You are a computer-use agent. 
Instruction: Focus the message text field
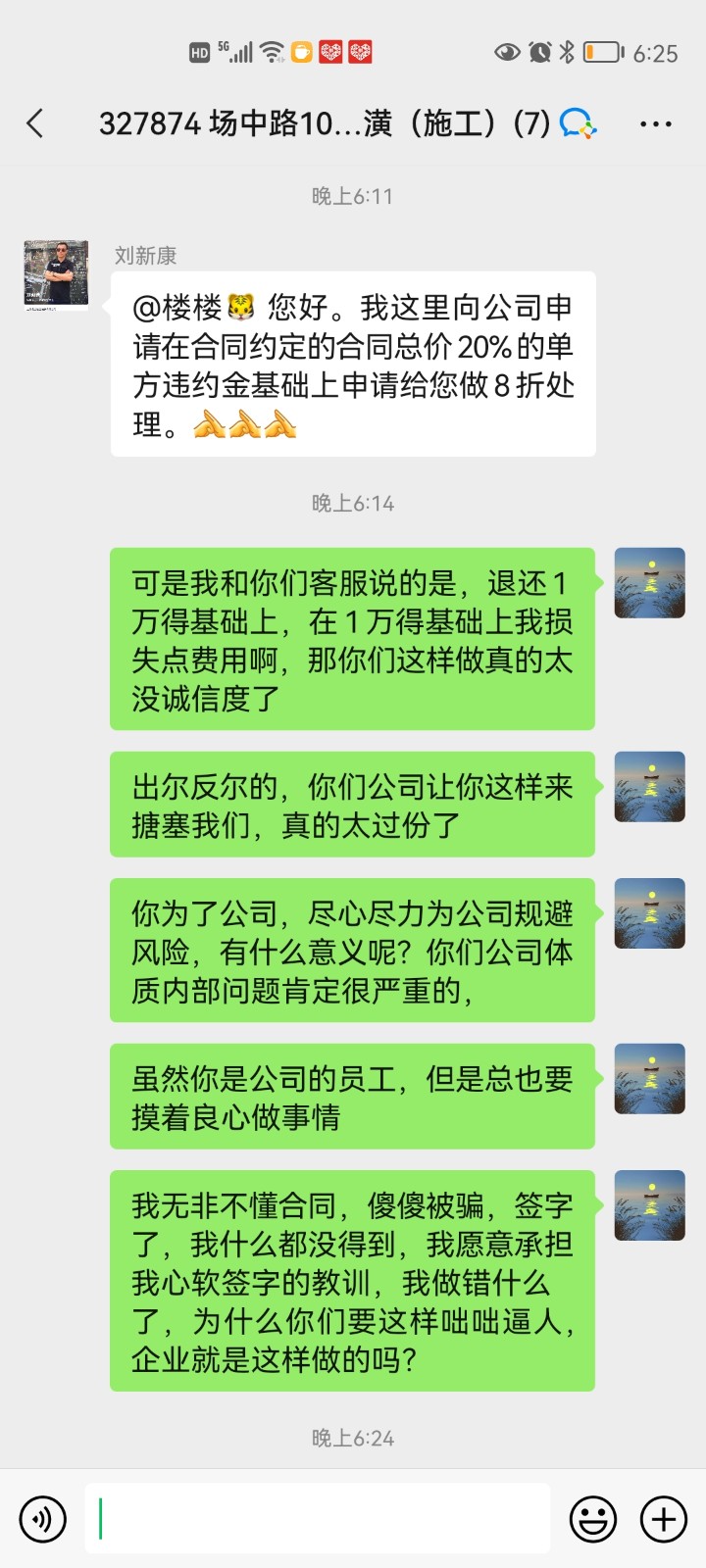coord(317,1519)
